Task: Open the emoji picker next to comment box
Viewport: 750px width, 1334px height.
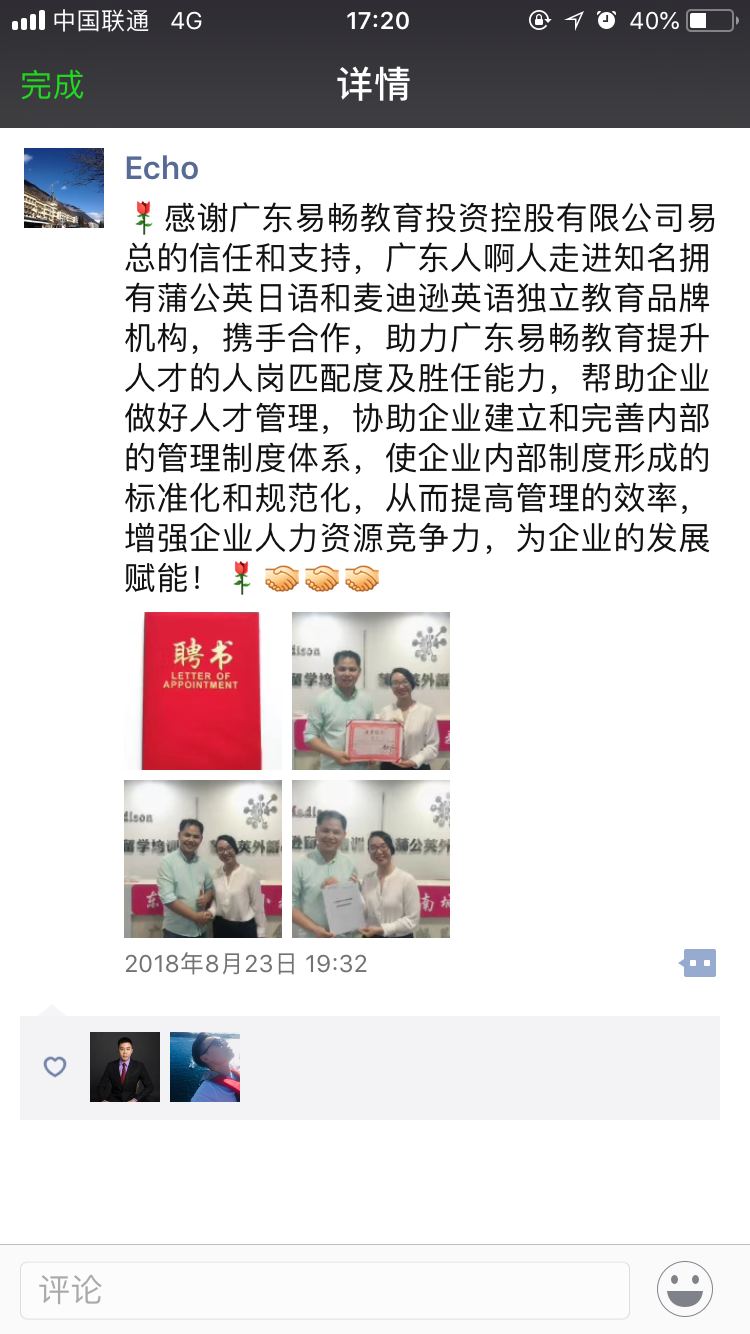Action: click(x=685, y=1289)
